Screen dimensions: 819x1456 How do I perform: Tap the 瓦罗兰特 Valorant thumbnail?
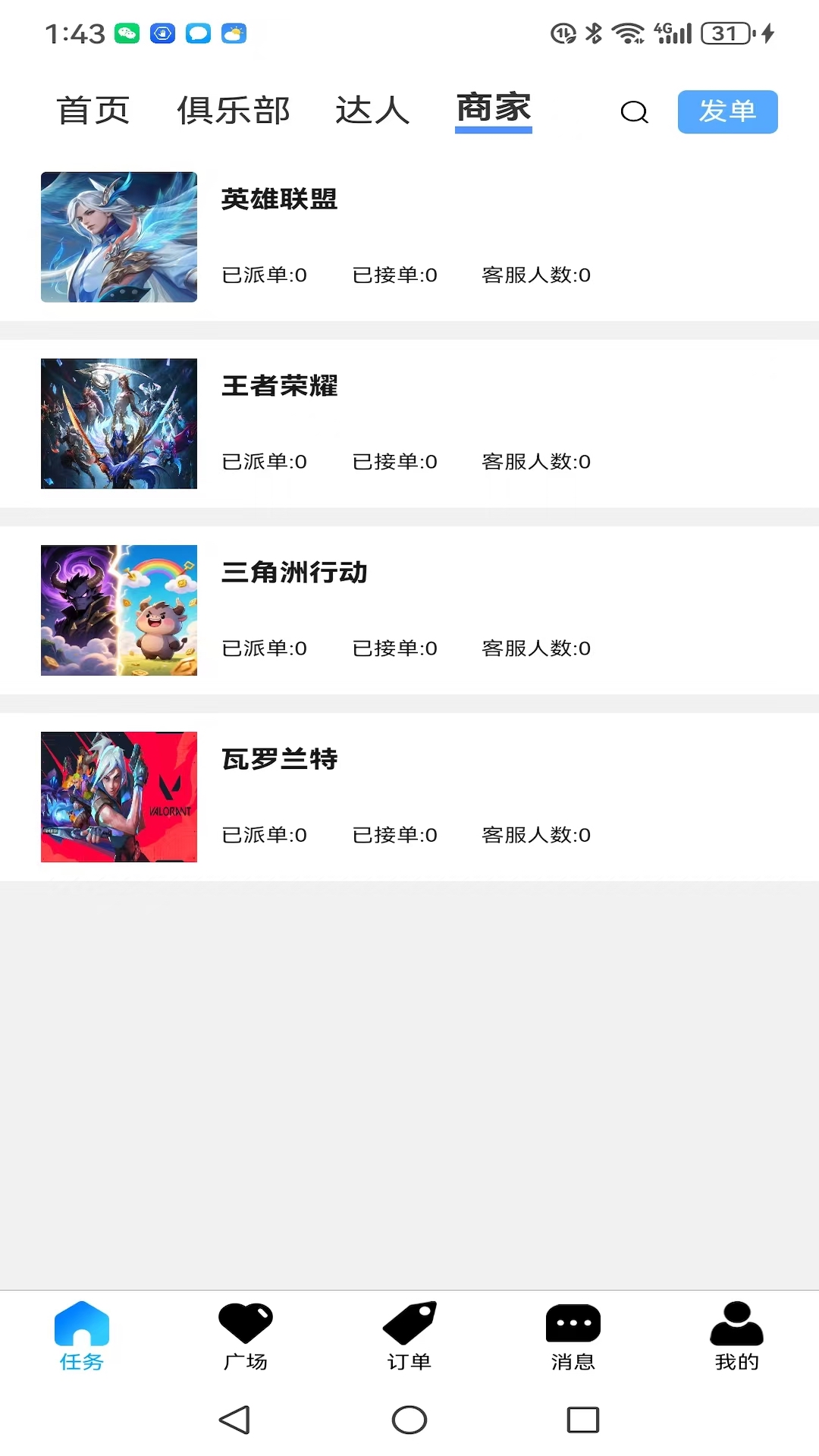coord(118,796)
